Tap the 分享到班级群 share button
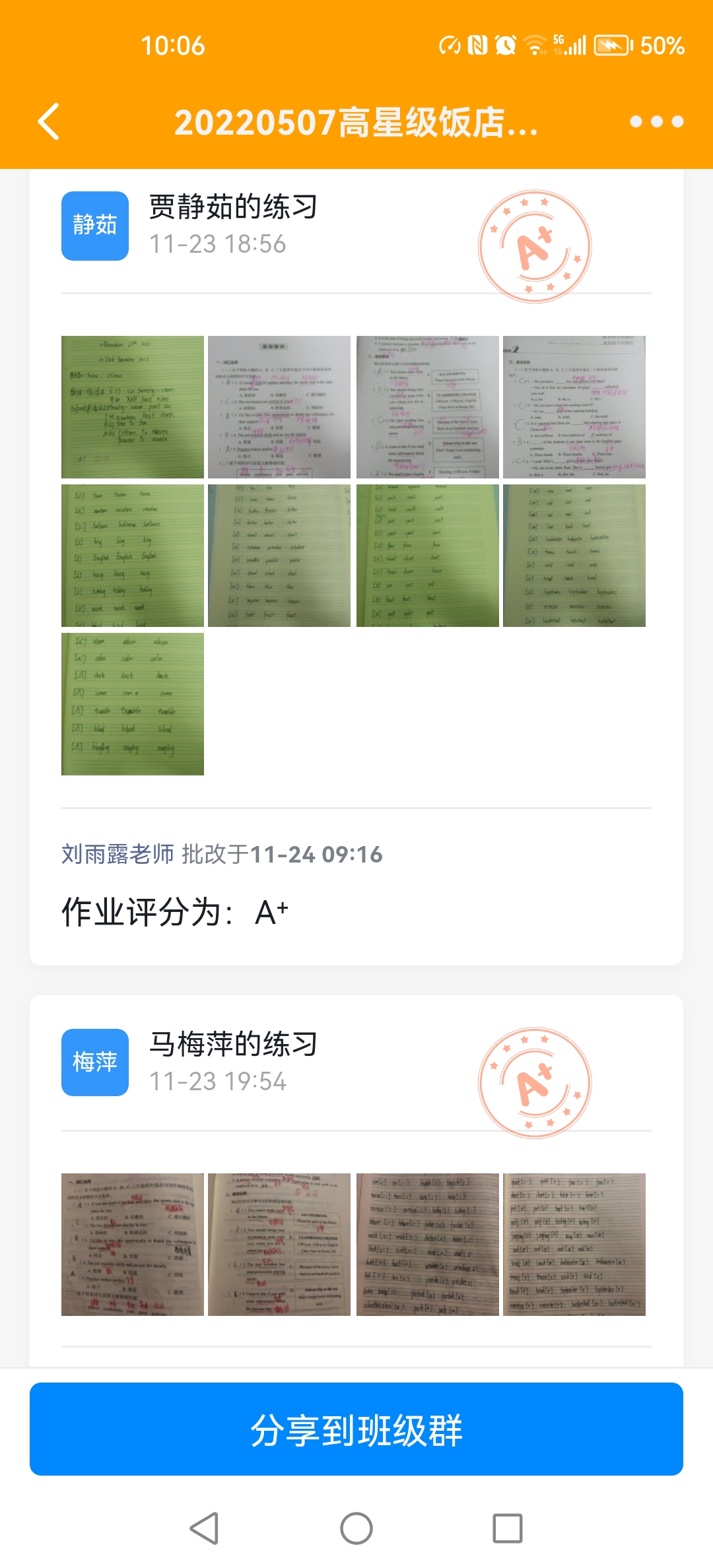Image resolution: width=713 pixels, height=1568 pixels. click(356, 1429)
